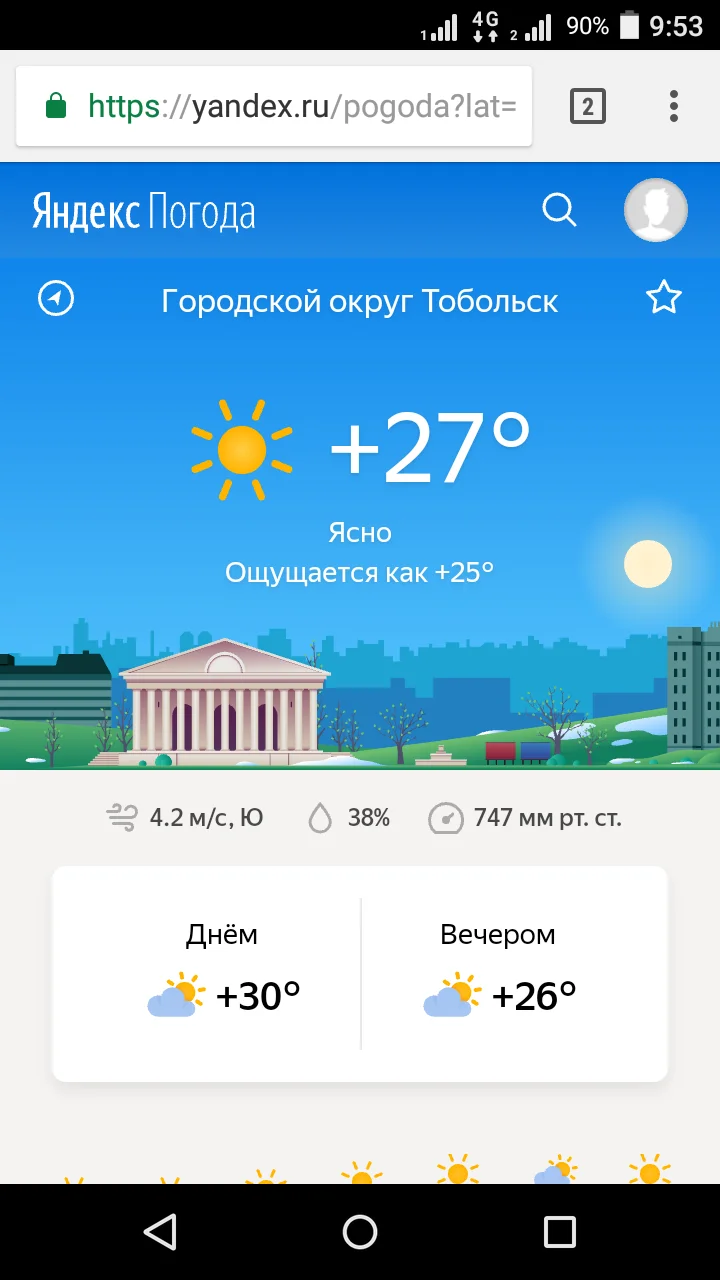This screenshot has height=1280, width=720.
Task: Open the Yandex Weather search
Action: point(559,211)
